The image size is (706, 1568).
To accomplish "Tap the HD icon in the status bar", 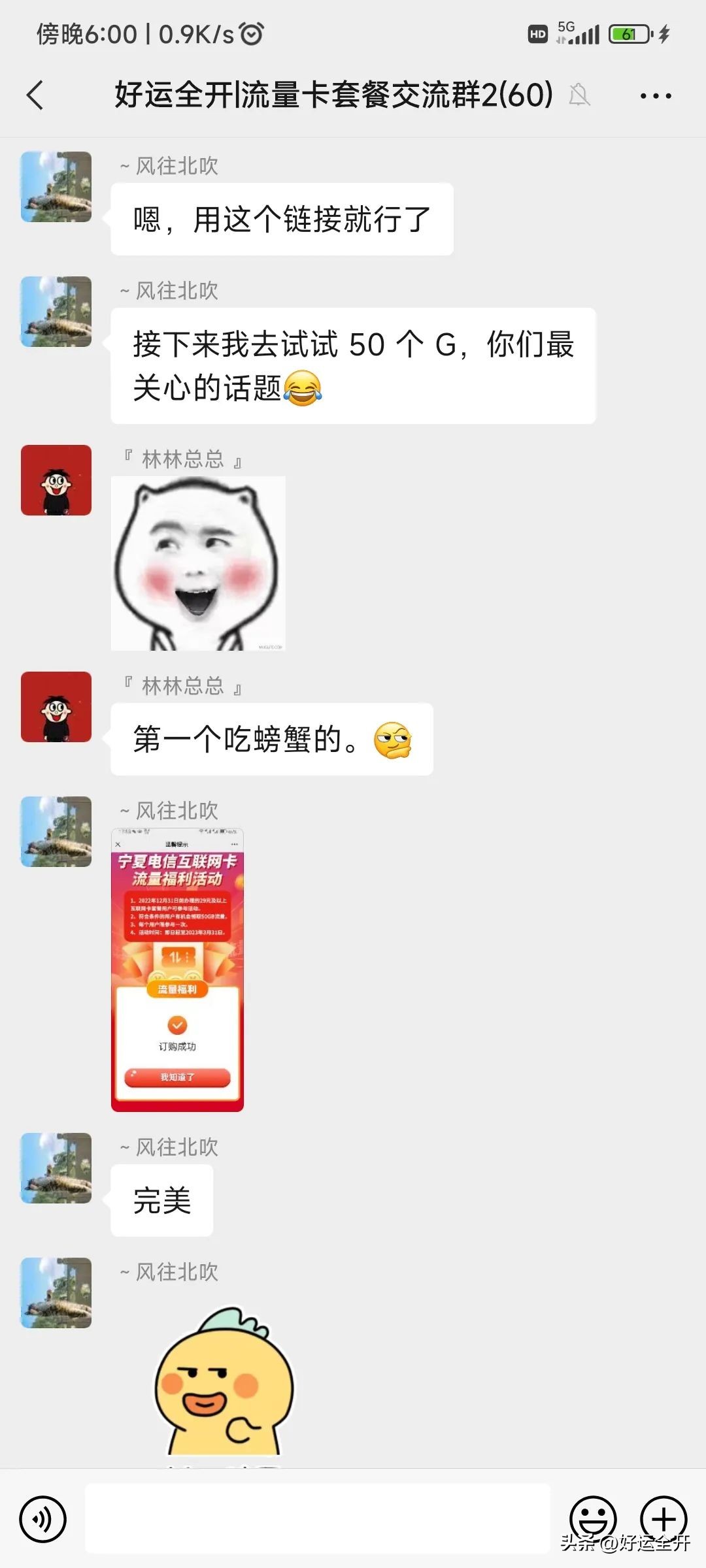I will click(537, 34).
